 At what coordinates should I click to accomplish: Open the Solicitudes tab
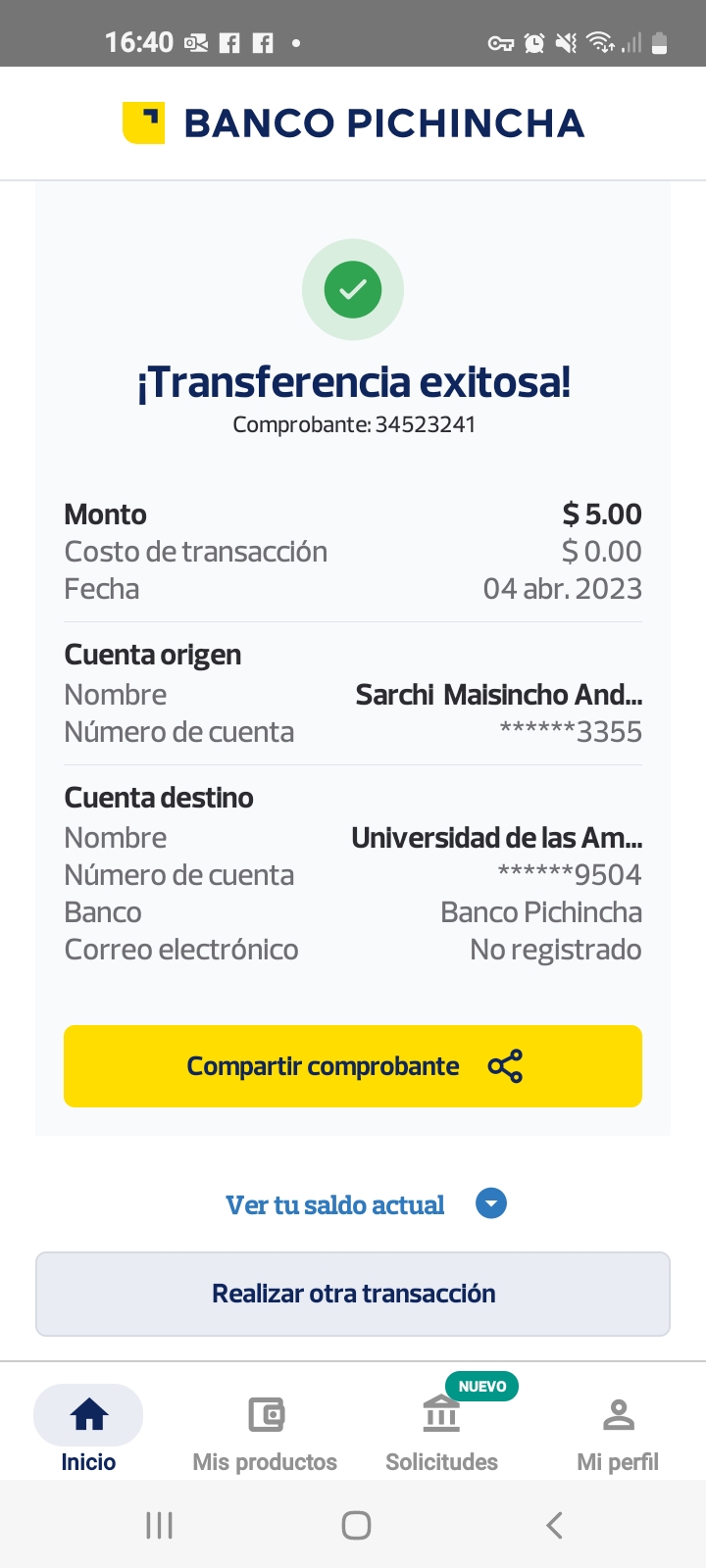[441, 1429]
